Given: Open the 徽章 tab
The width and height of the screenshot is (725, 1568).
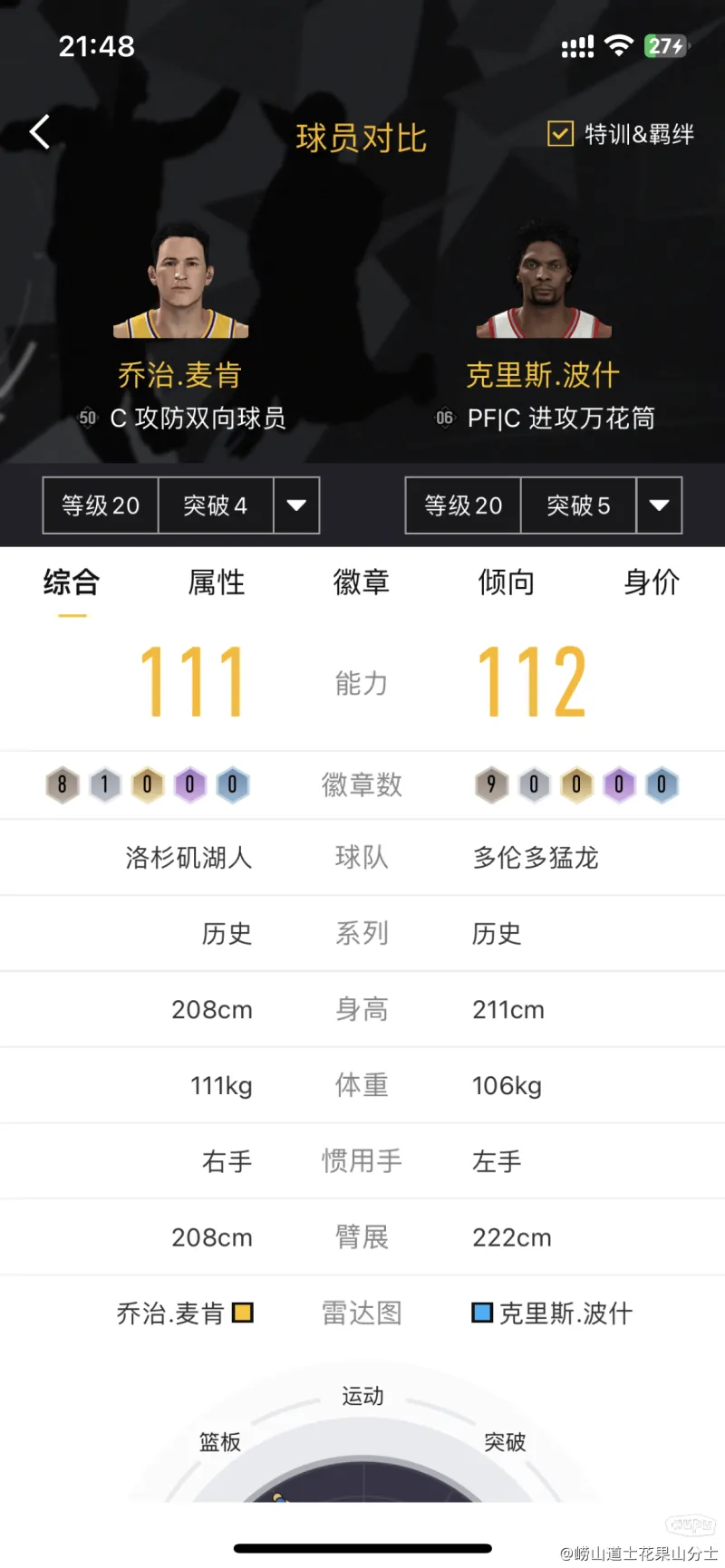Looking at the screenshot, I should (362, 582).
